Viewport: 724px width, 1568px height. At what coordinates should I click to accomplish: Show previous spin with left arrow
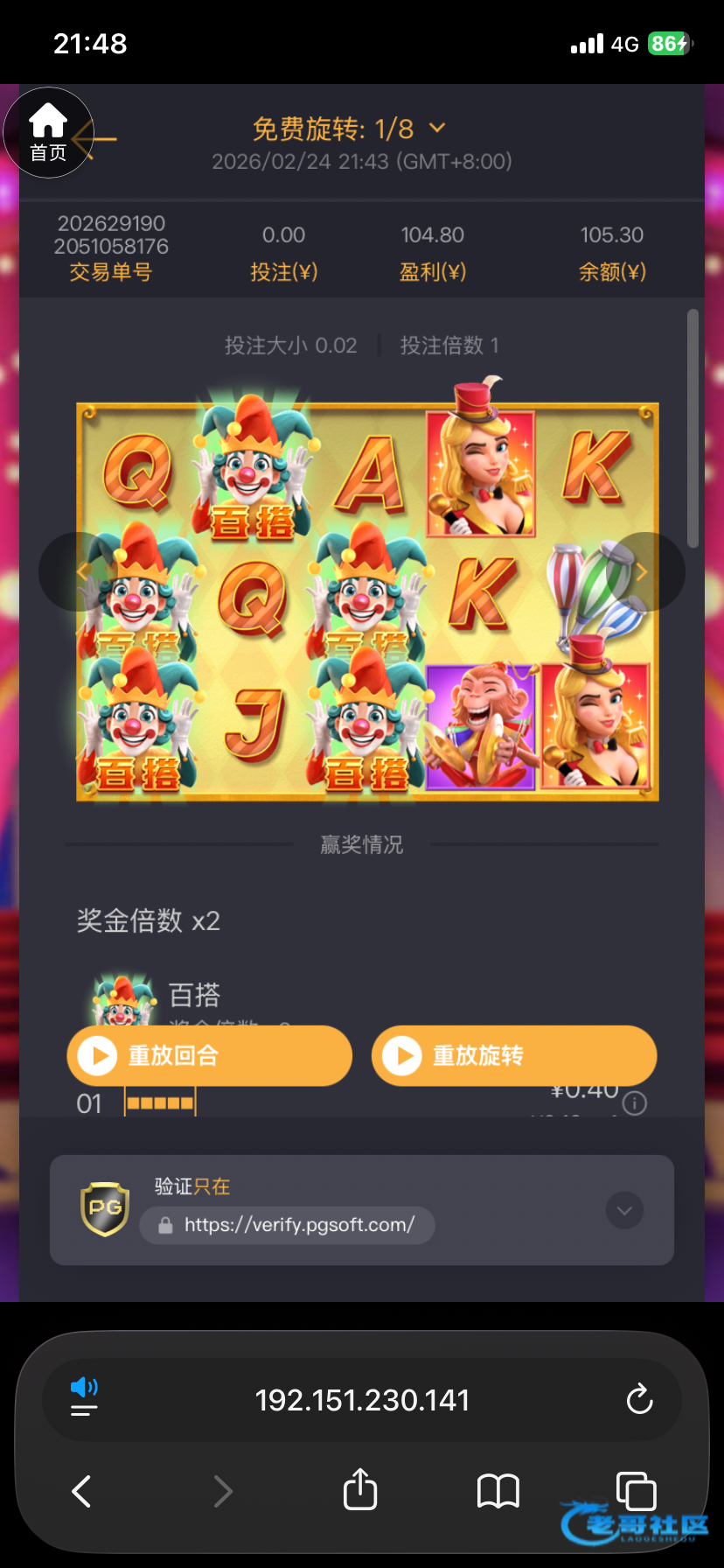79,571
